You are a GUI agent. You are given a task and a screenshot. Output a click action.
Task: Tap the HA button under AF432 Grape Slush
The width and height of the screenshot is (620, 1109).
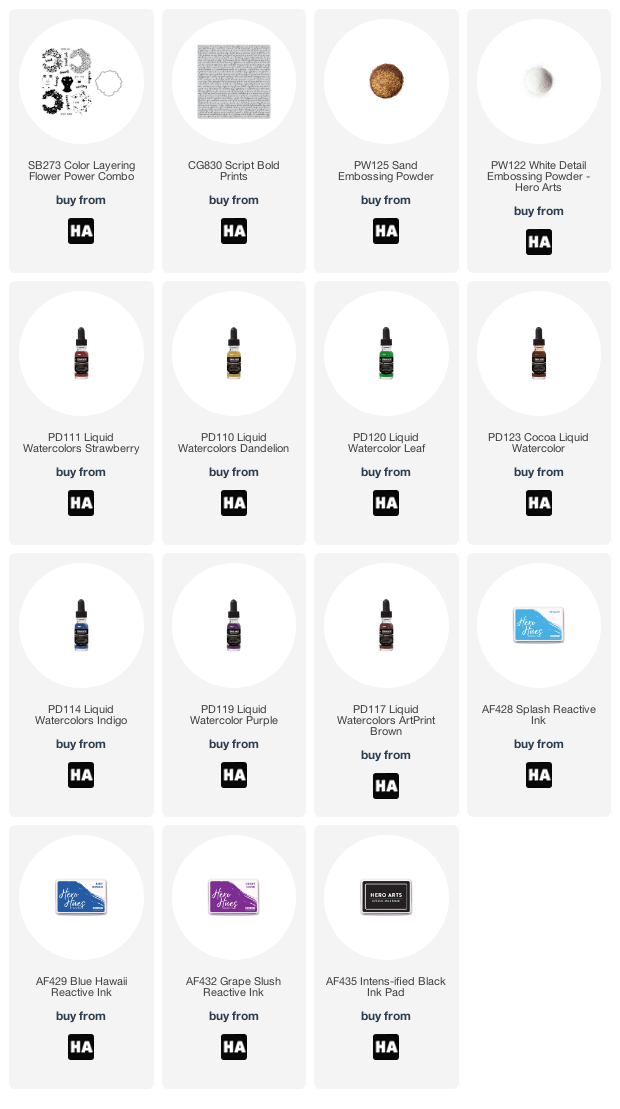(x=233, y=1047)
